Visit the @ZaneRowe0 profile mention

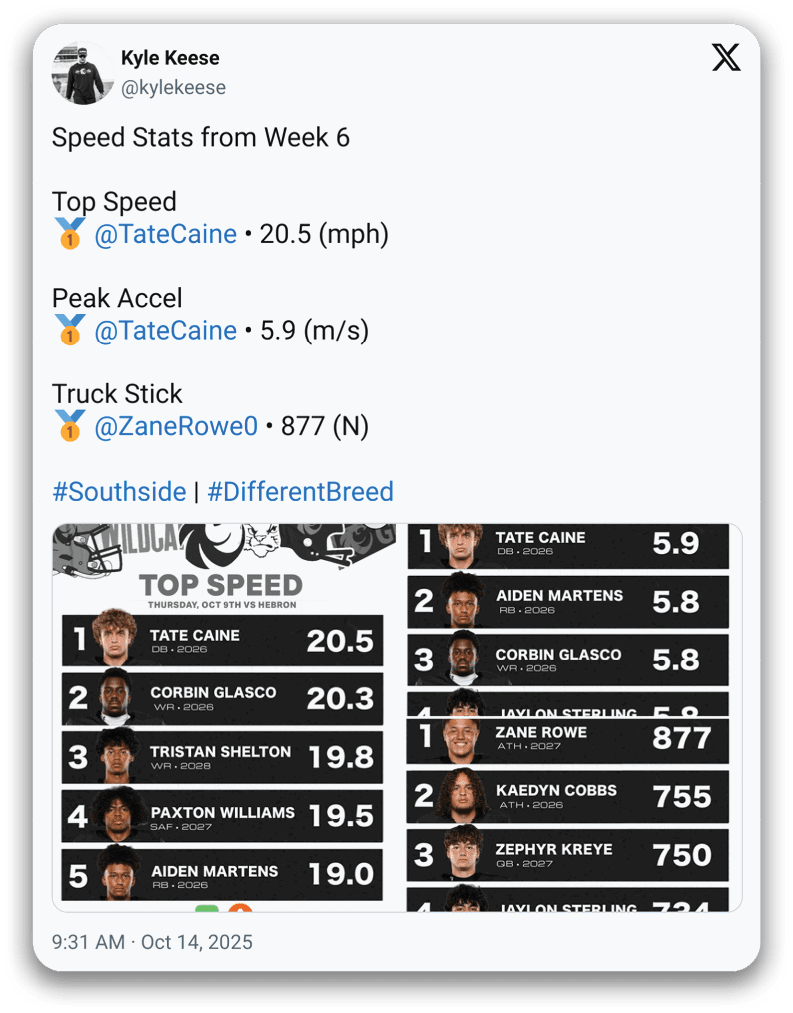[176, 427]
